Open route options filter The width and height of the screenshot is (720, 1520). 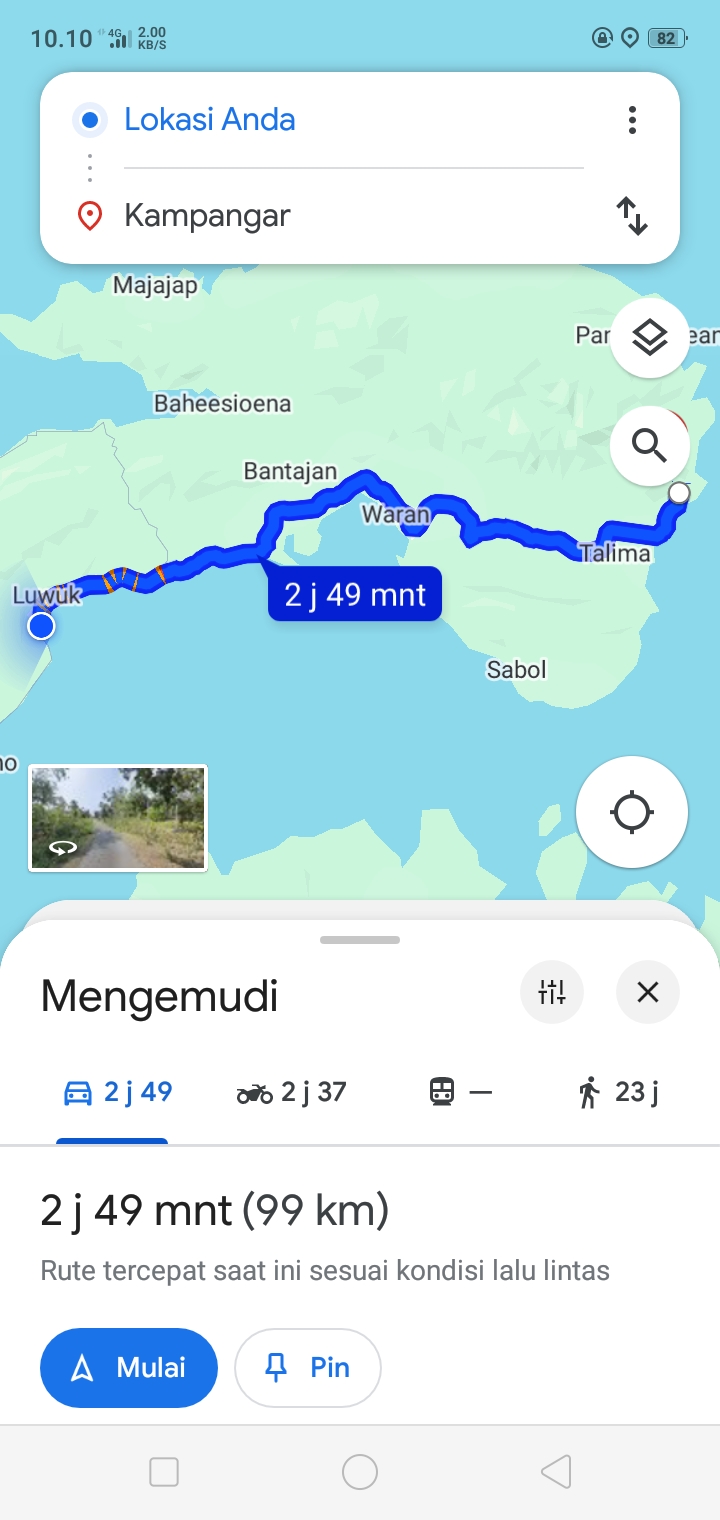[552, 992]
